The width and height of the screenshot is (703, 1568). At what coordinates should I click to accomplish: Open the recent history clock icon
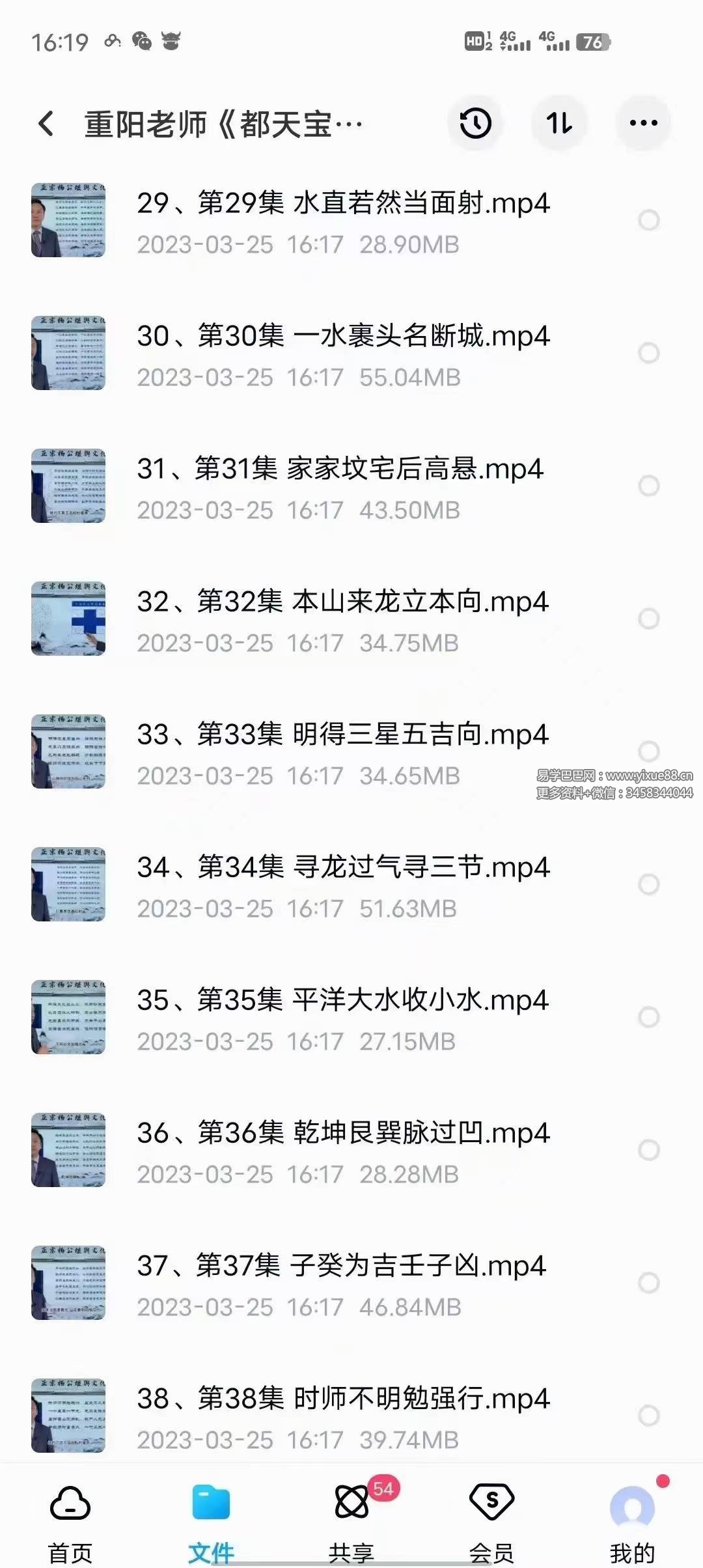tap(475, 123)
